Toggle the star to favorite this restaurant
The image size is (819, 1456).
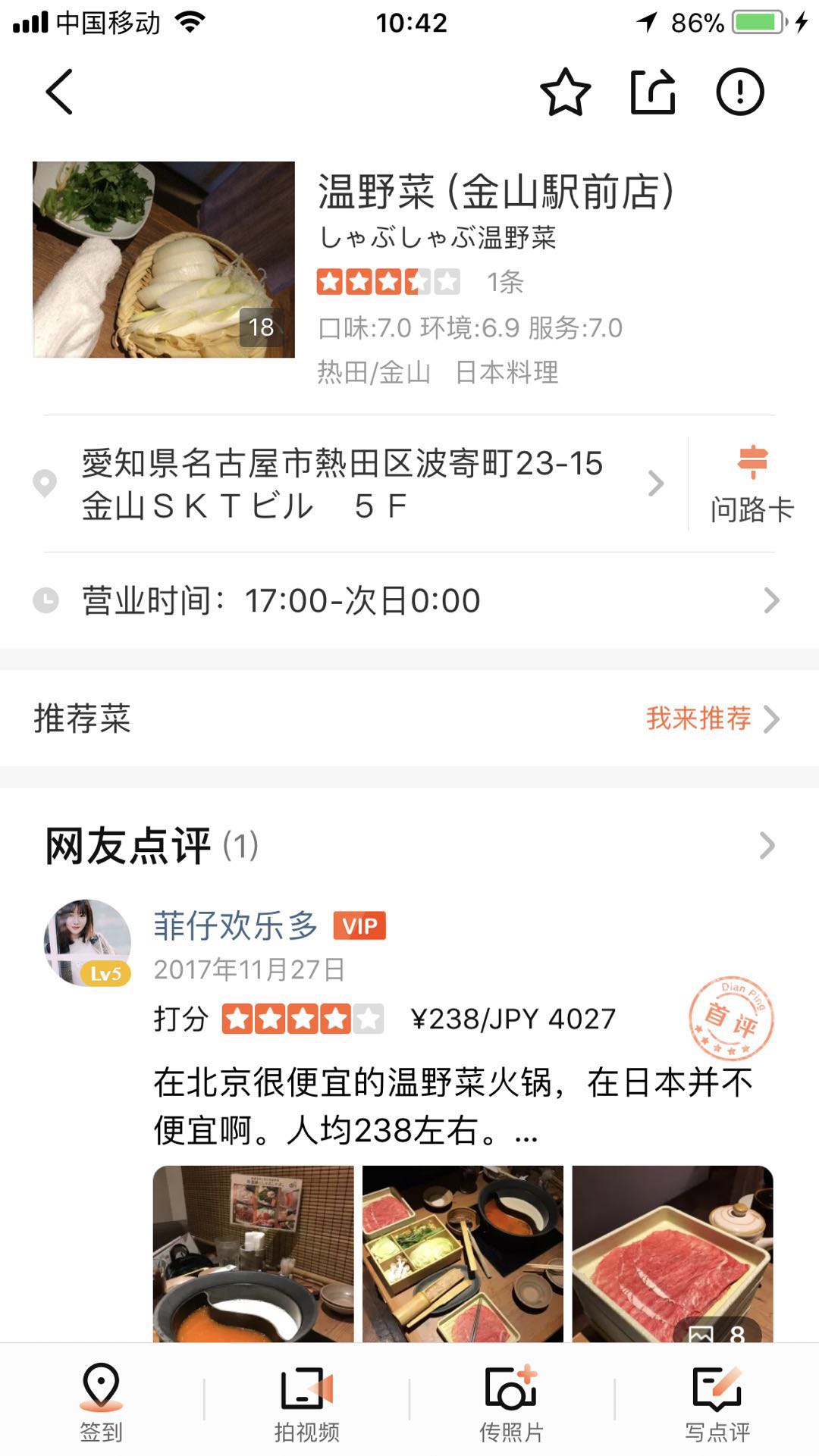pos(564,92)
